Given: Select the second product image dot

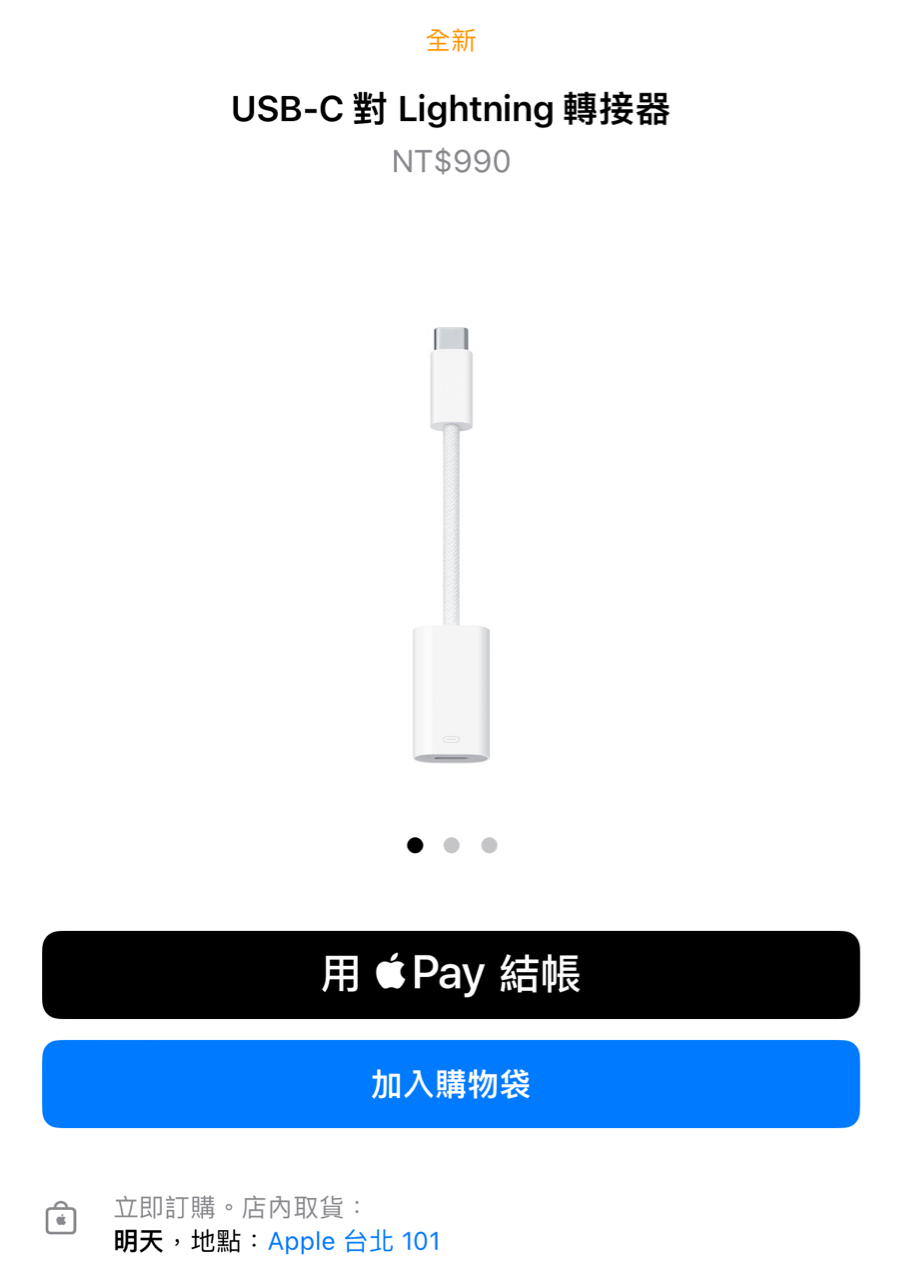Looking at the screenshot, I should (452, 845).
